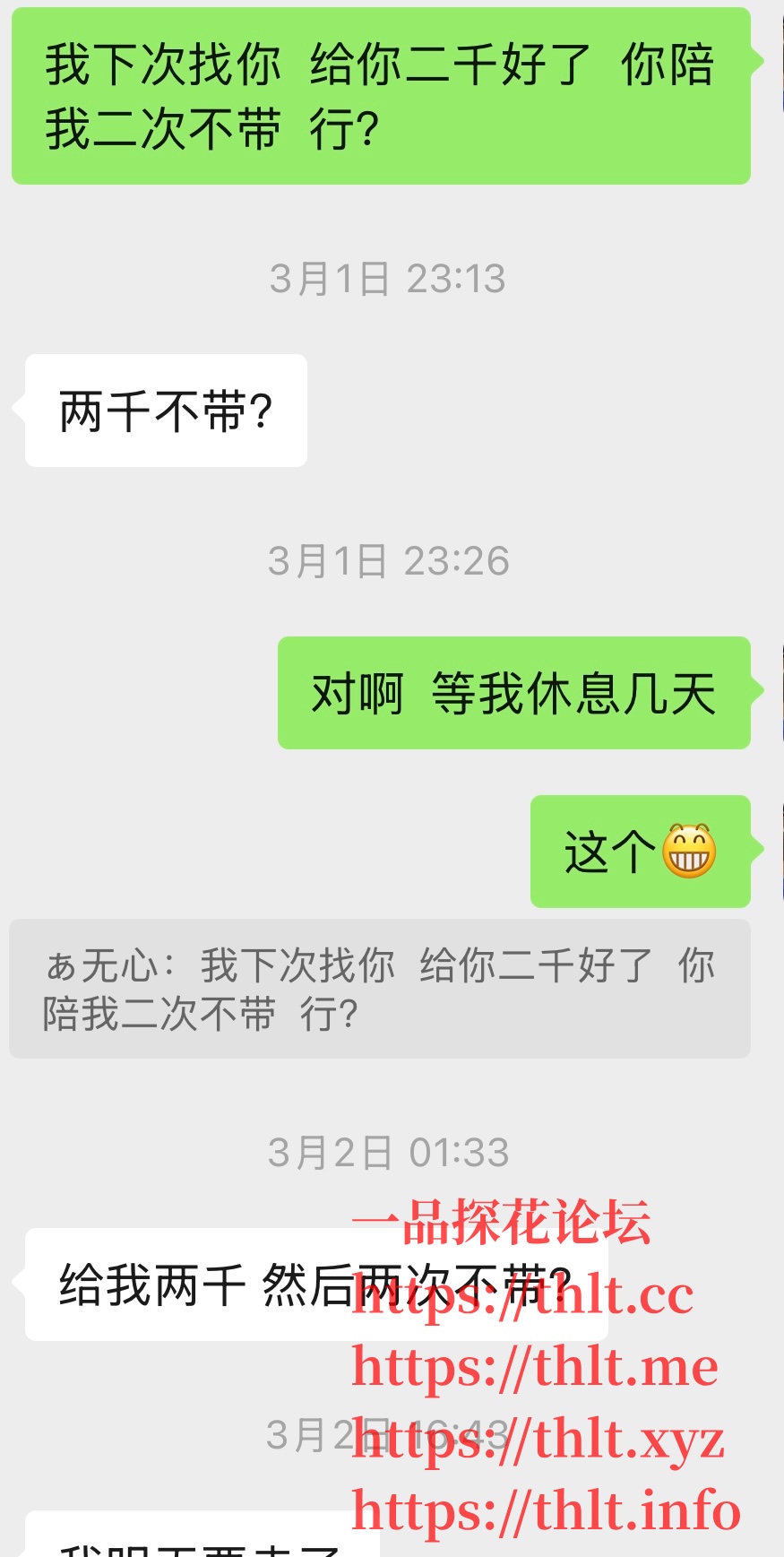Open the quoted message from あ无心
784x1557 pixels.
tap(380, 990)
